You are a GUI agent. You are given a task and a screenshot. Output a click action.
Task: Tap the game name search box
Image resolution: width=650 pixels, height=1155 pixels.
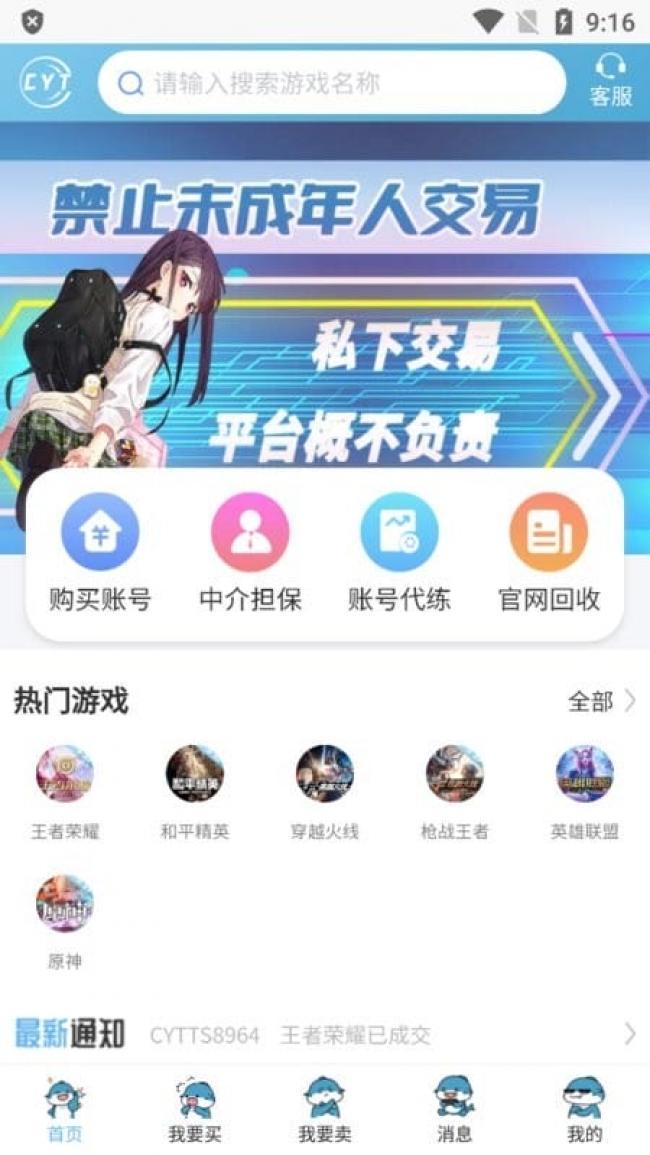click(330, 82)
